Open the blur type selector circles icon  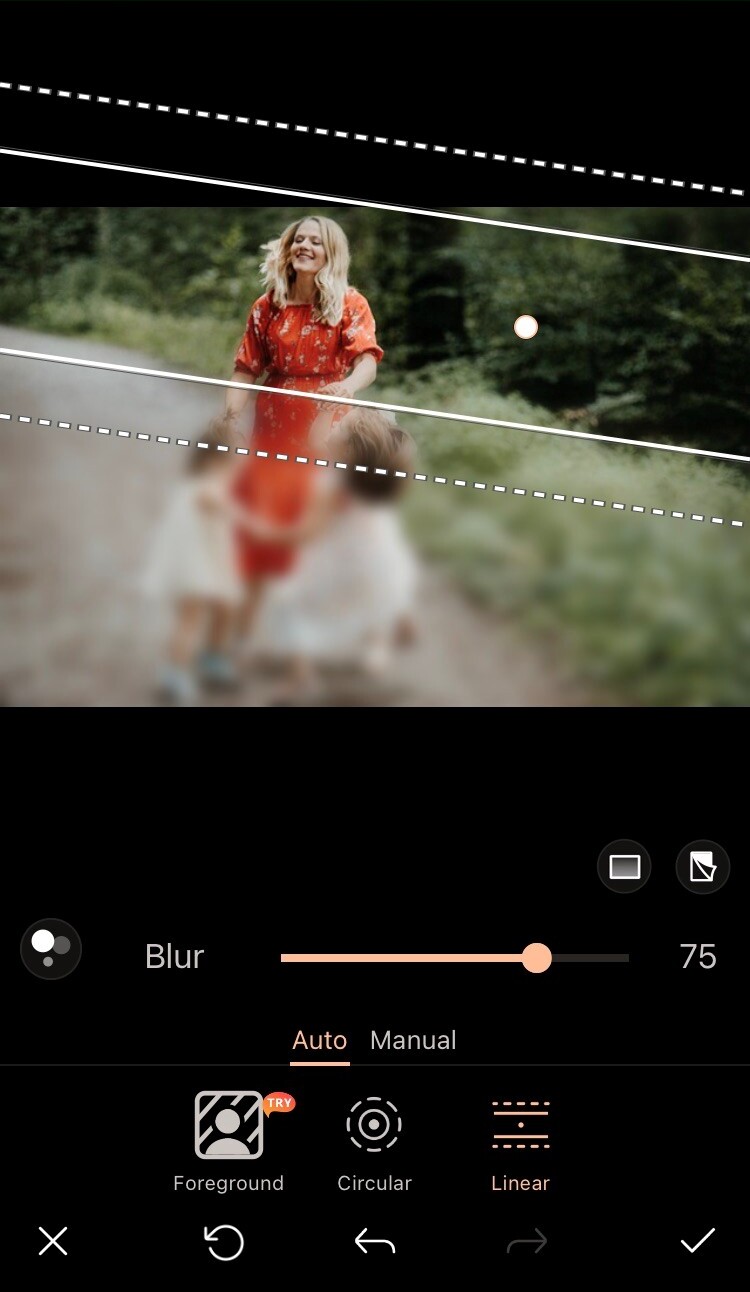click(x=51, y=948)
